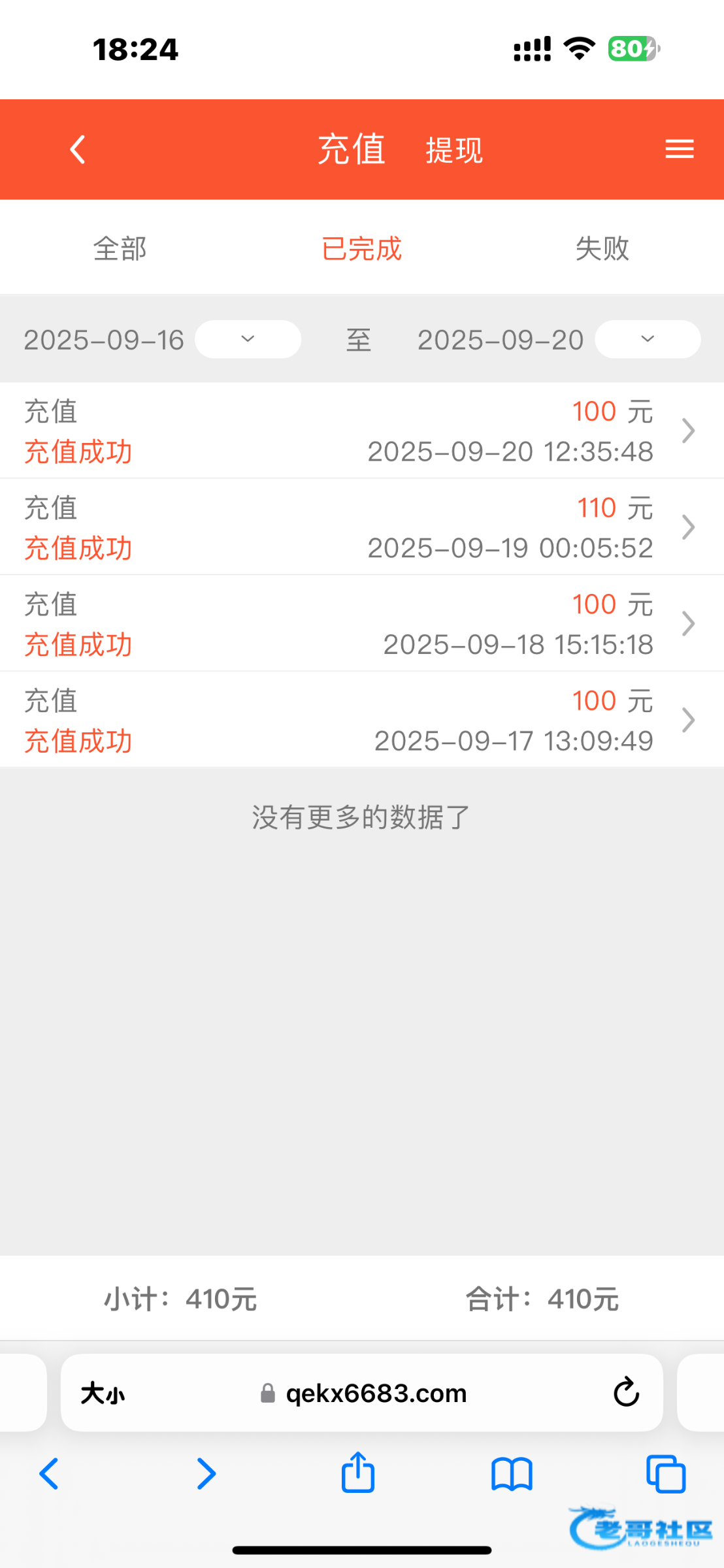Screen dimensions: 724x1568
Task: Select the 已完成 filter tab
Action: [x=361, y=249]
